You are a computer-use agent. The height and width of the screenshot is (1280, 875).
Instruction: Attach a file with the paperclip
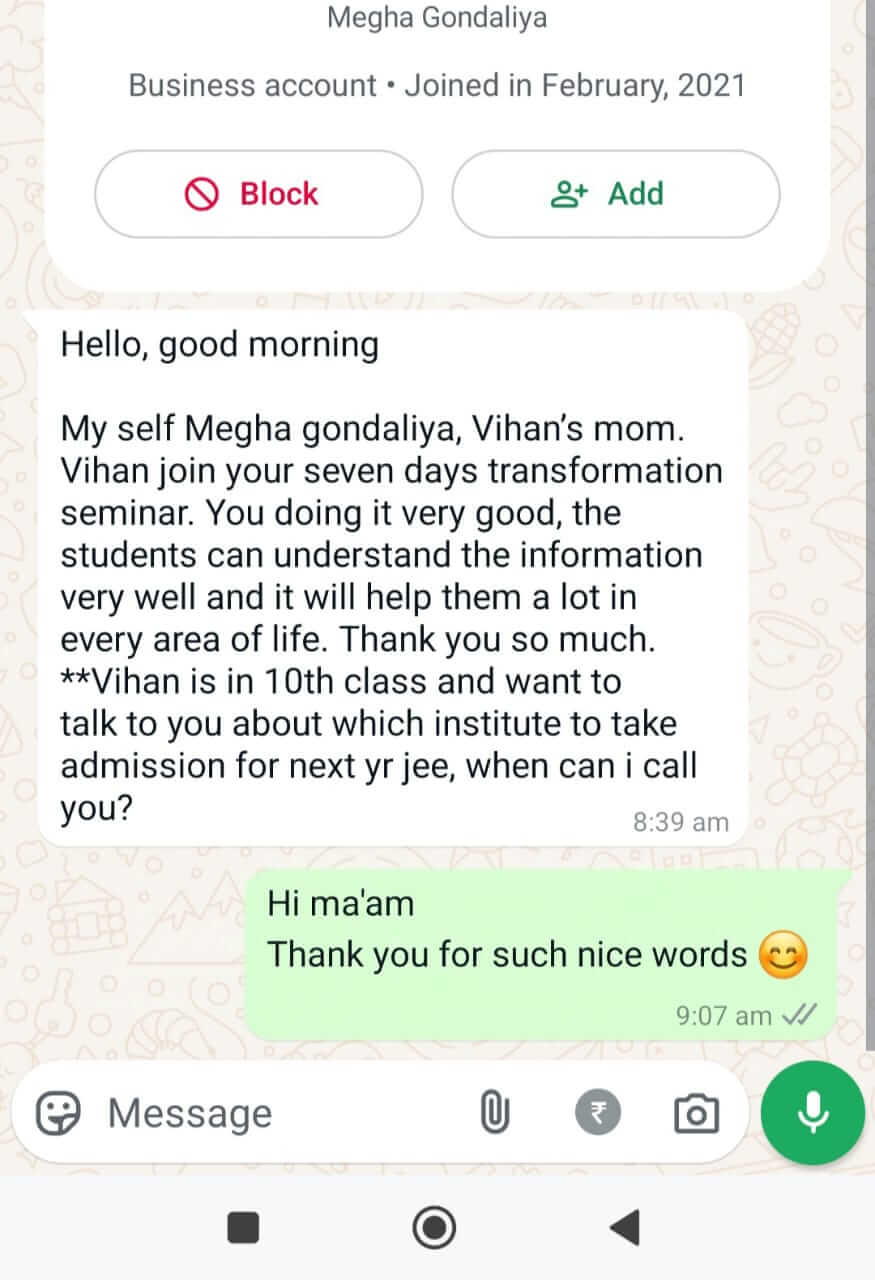coord(494,1112)
